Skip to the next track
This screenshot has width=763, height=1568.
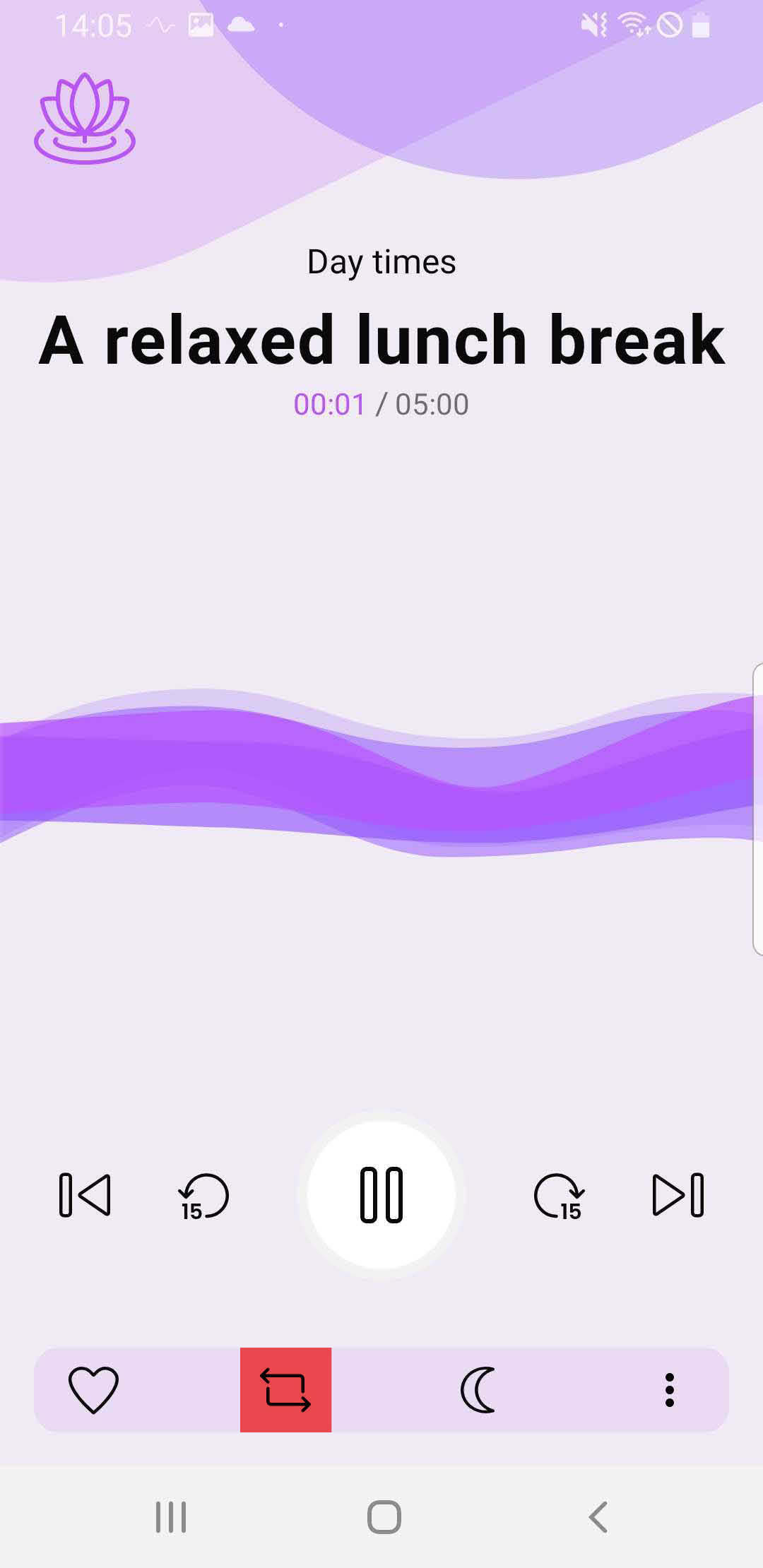coord(678,1195)
